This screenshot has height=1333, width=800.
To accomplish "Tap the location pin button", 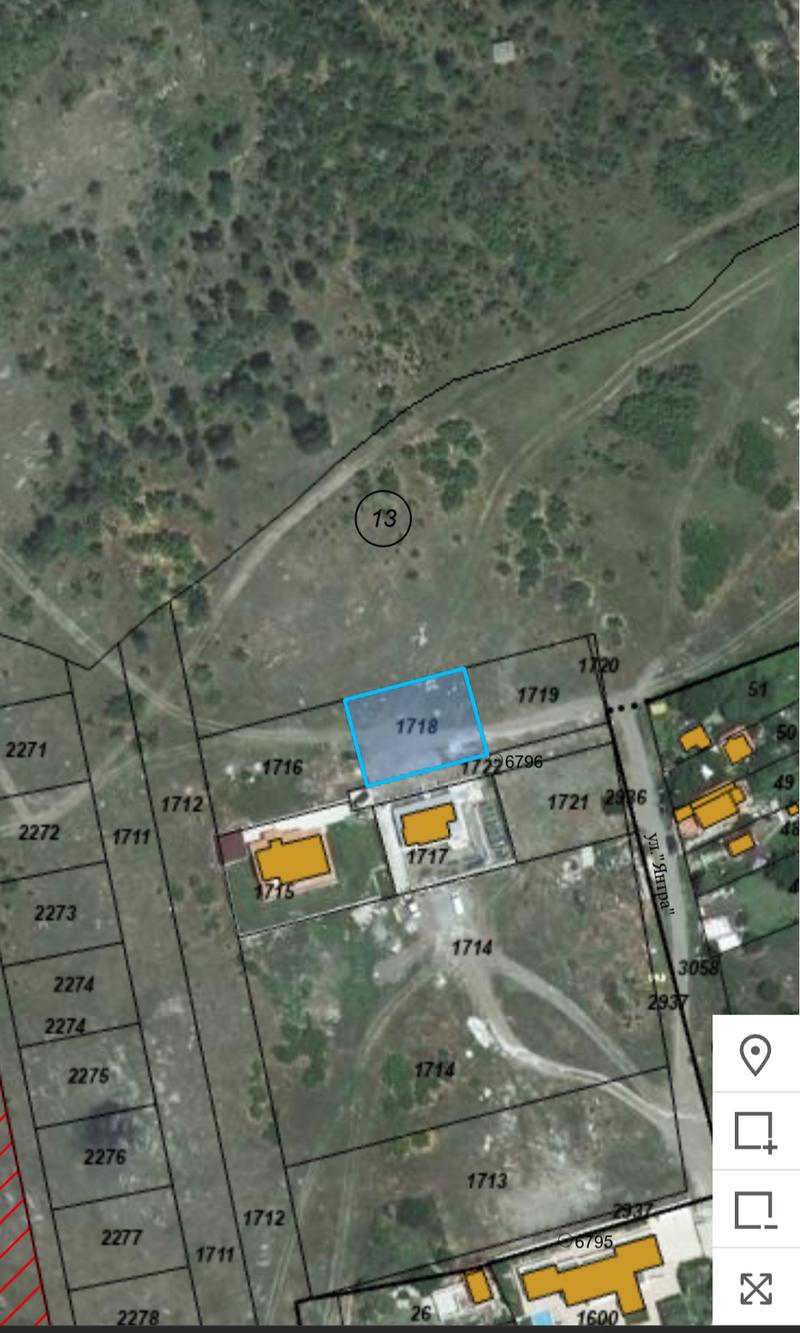I will (x=755, y=1055).
